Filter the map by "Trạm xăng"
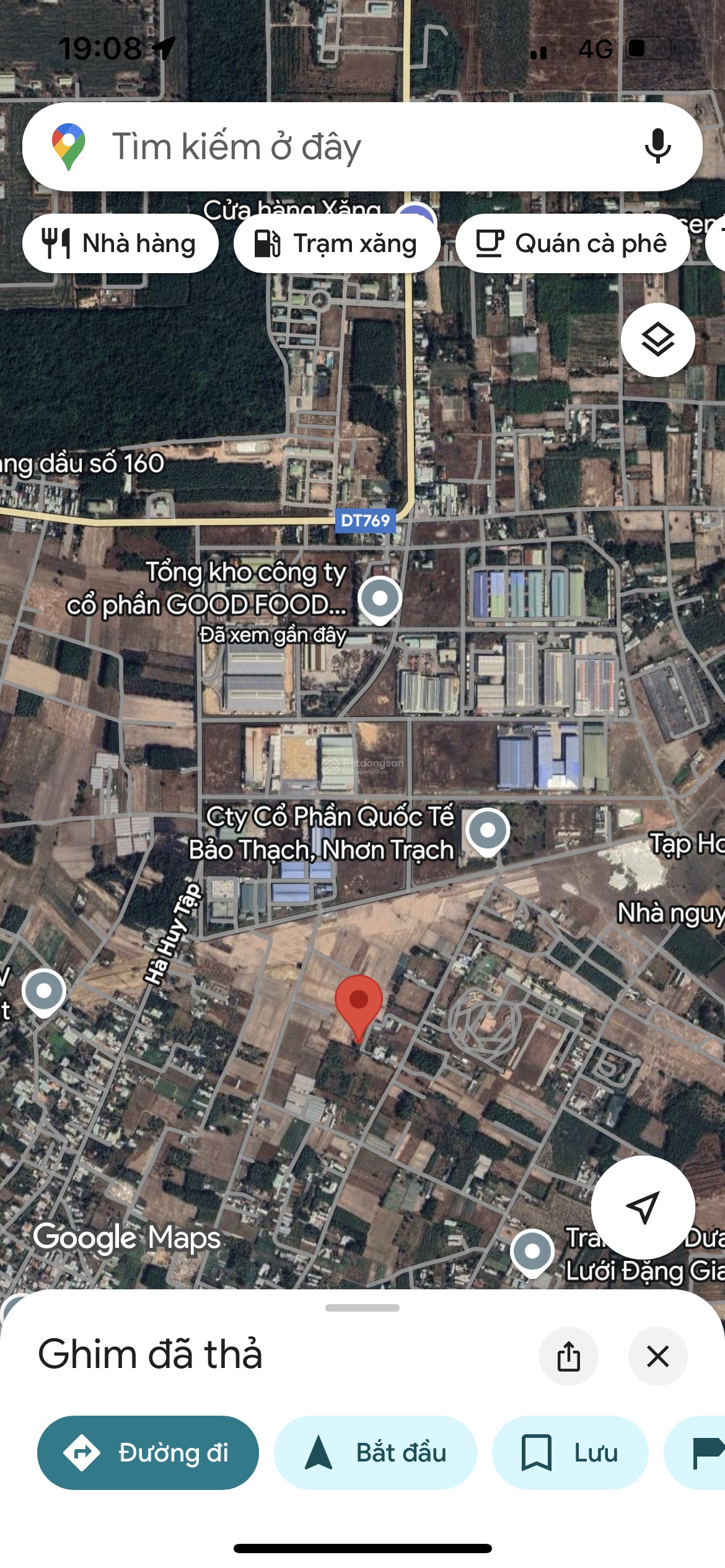 (336, 243)
